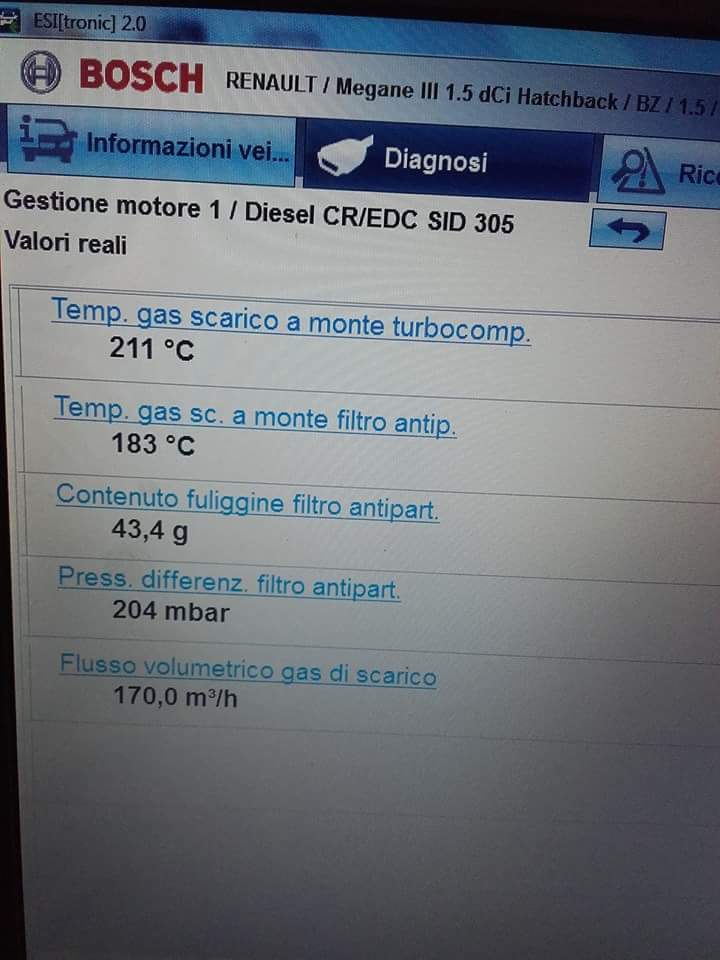Open Flusso volumetrico gas di scarico link

(248, 670)
